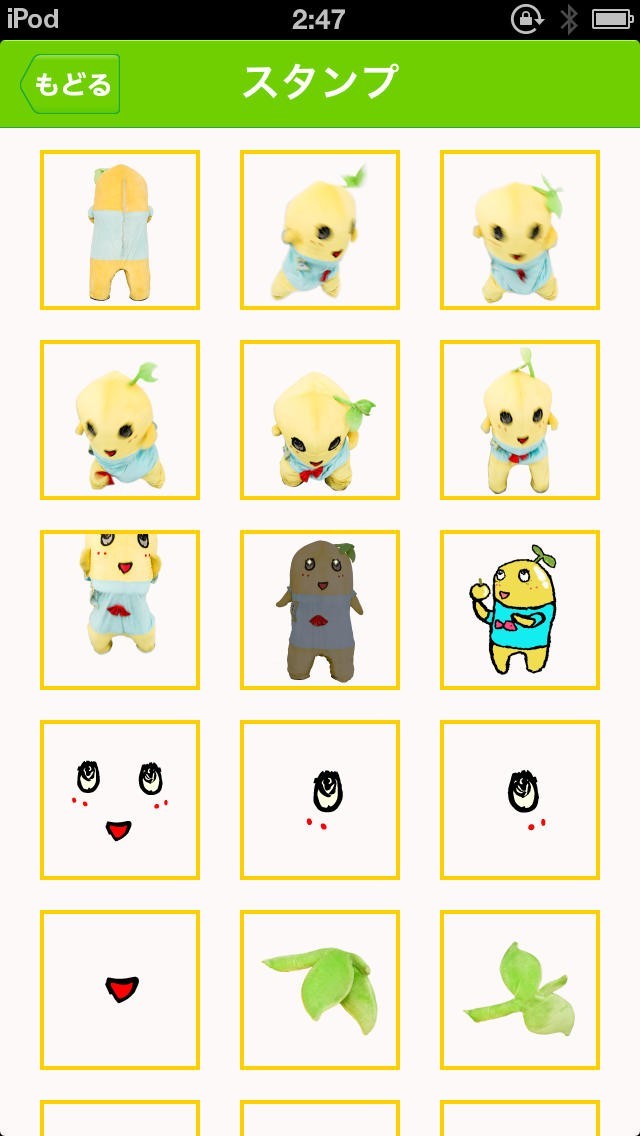Select the green leaf sprout with stem stamp
This screenshot has width=640, height=1136.
click(520, 990)
